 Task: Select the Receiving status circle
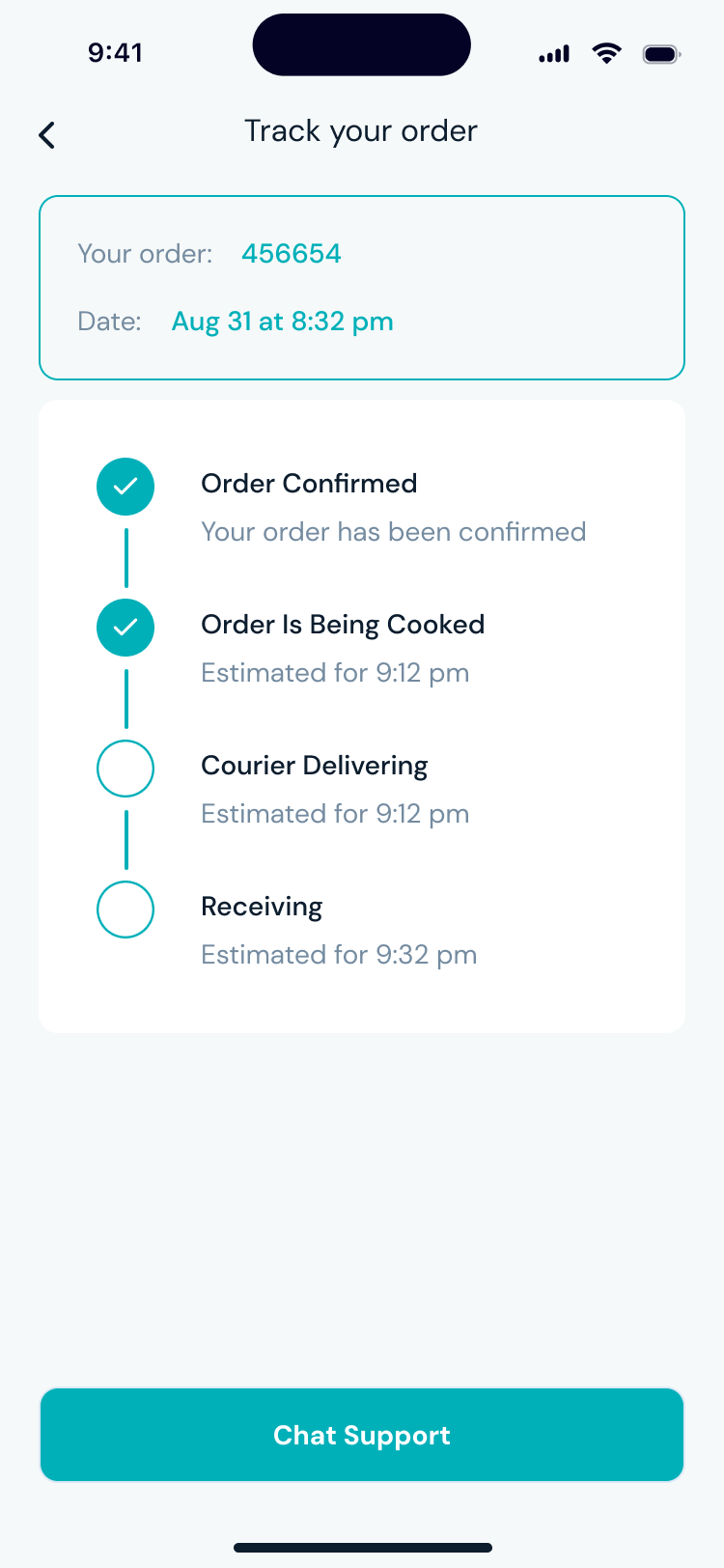[x=125, y=910]
